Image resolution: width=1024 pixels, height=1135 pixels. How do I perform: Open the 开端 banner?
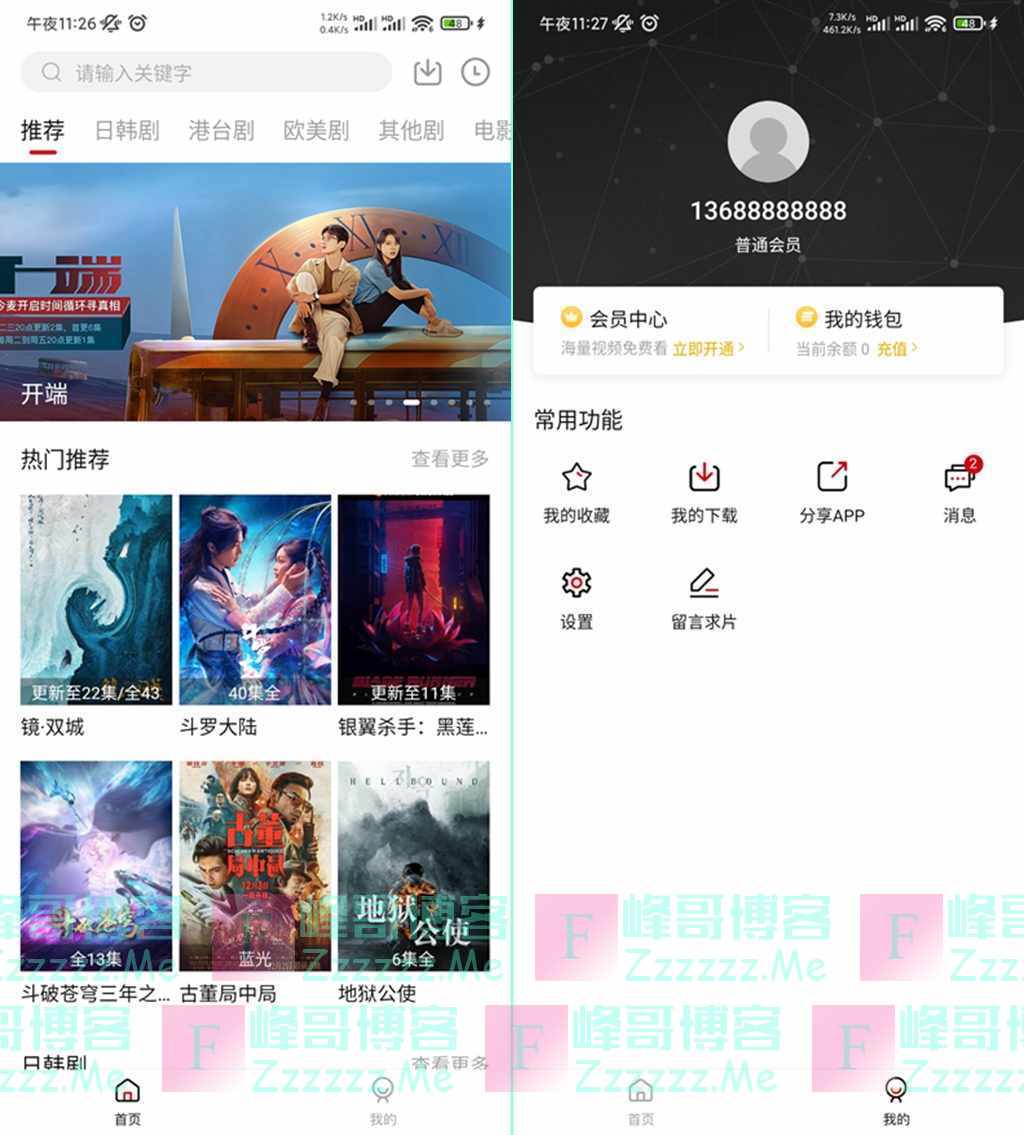click(255, 291)
